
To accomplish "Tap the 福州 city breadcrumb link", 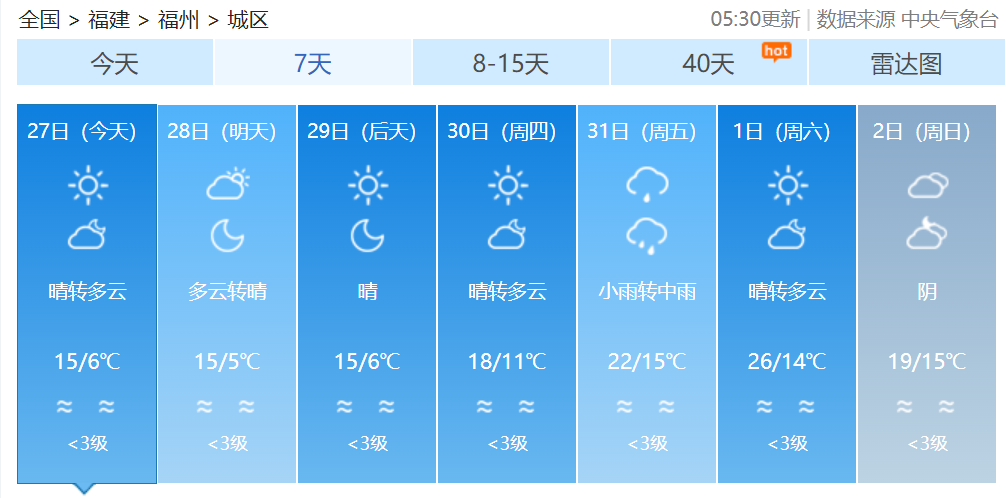I will pos(179,19).
